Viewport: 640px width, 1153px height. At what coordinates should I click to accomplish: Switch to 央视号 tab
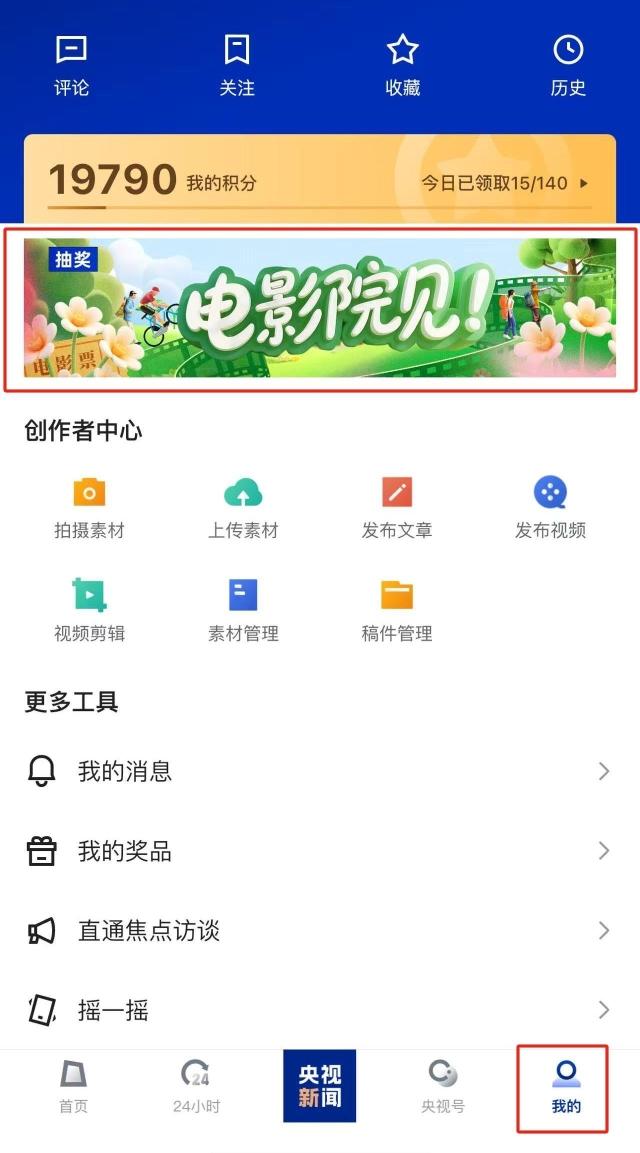tap(442, 1087)
